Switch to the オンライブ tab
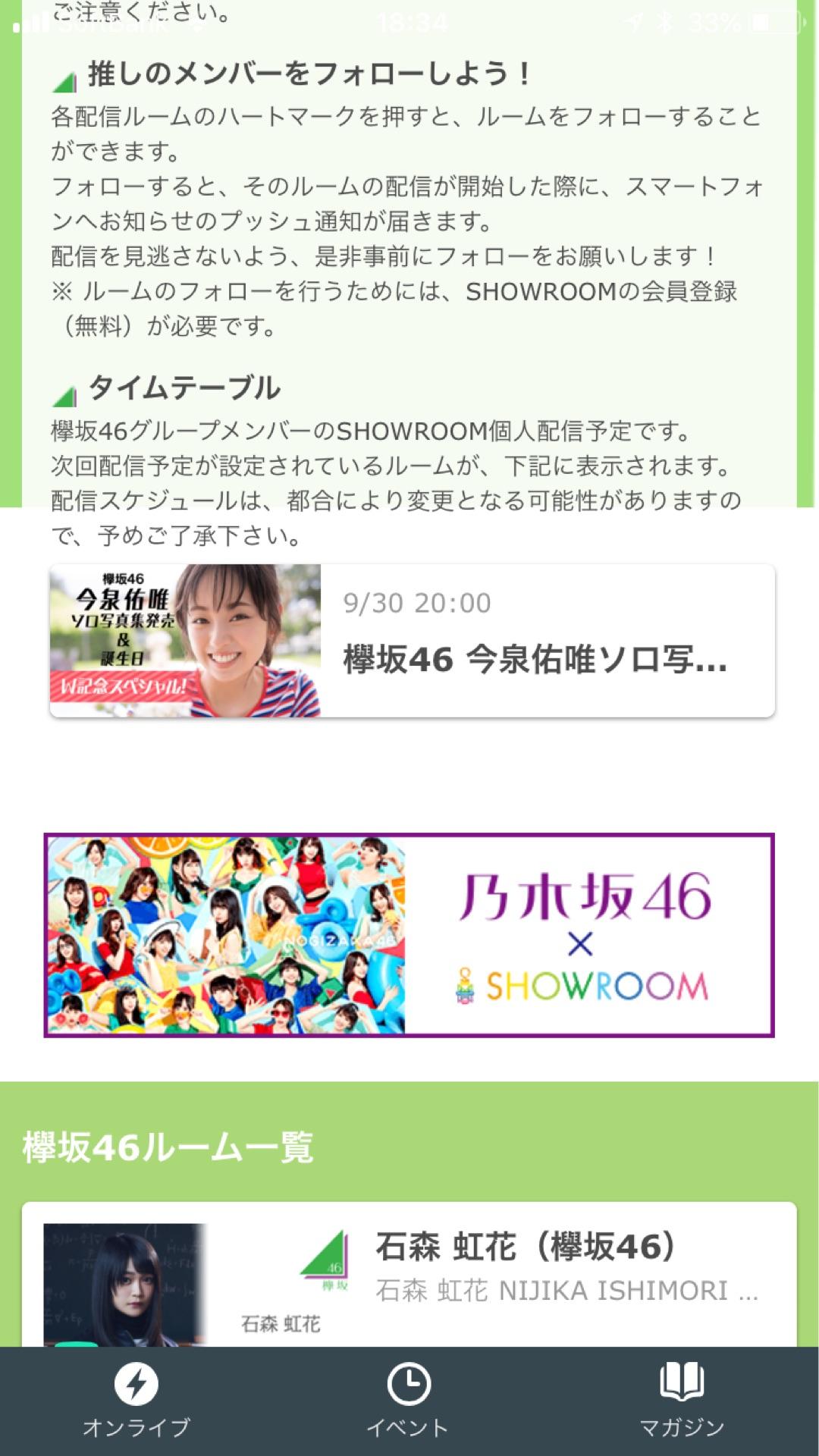Viewport: 819px width, 1456px height. click(x=136, y=1401)
